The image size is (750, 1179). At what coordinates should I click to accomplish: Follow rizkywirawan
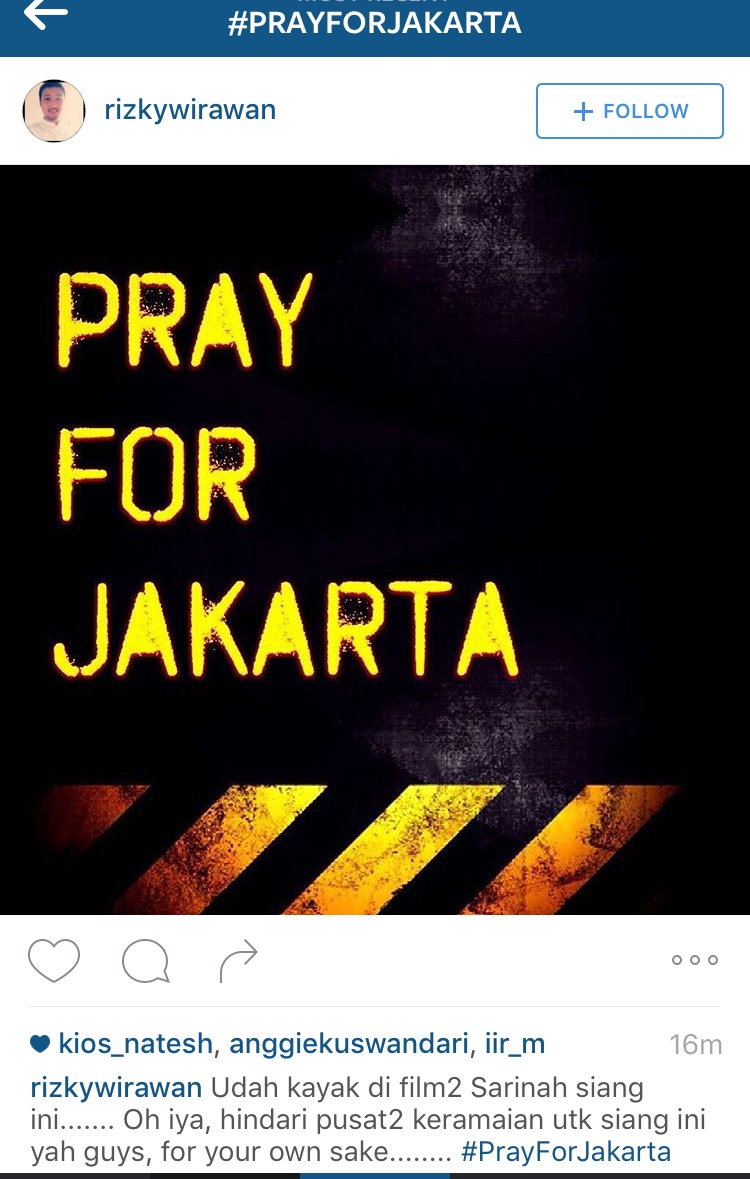[x=629, y=111]
